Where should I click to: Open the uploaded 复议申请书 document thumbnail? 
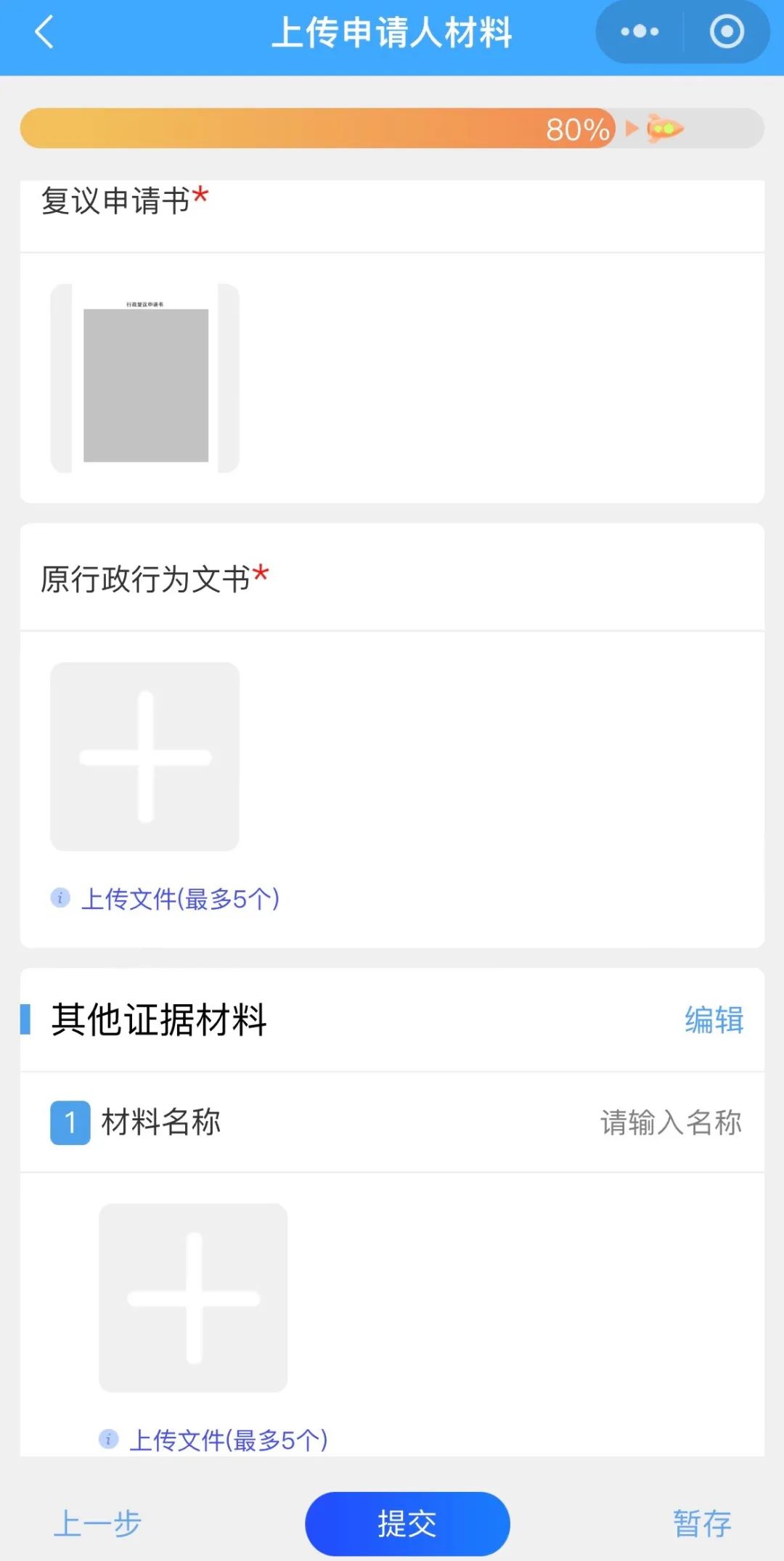145,378
